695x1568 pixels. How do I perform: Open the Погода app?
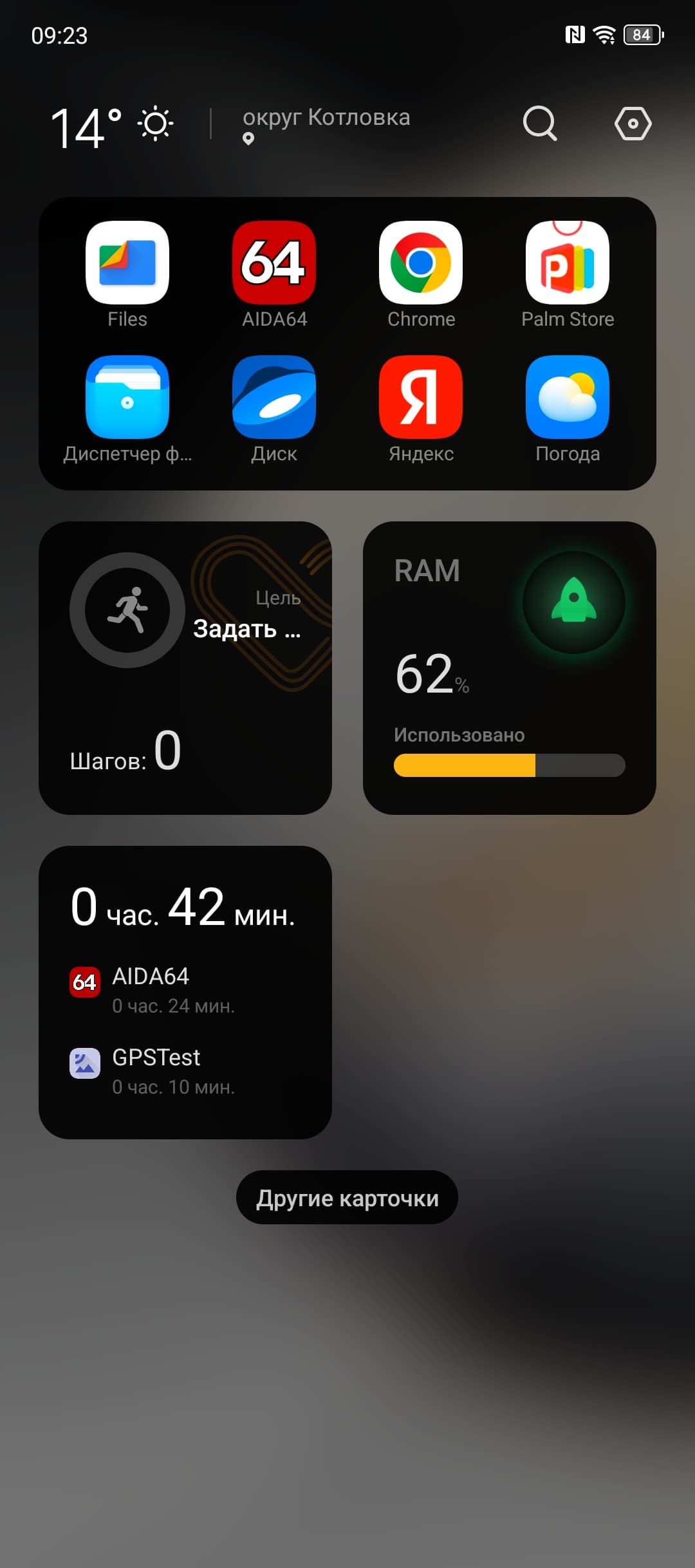coord(567,397)
